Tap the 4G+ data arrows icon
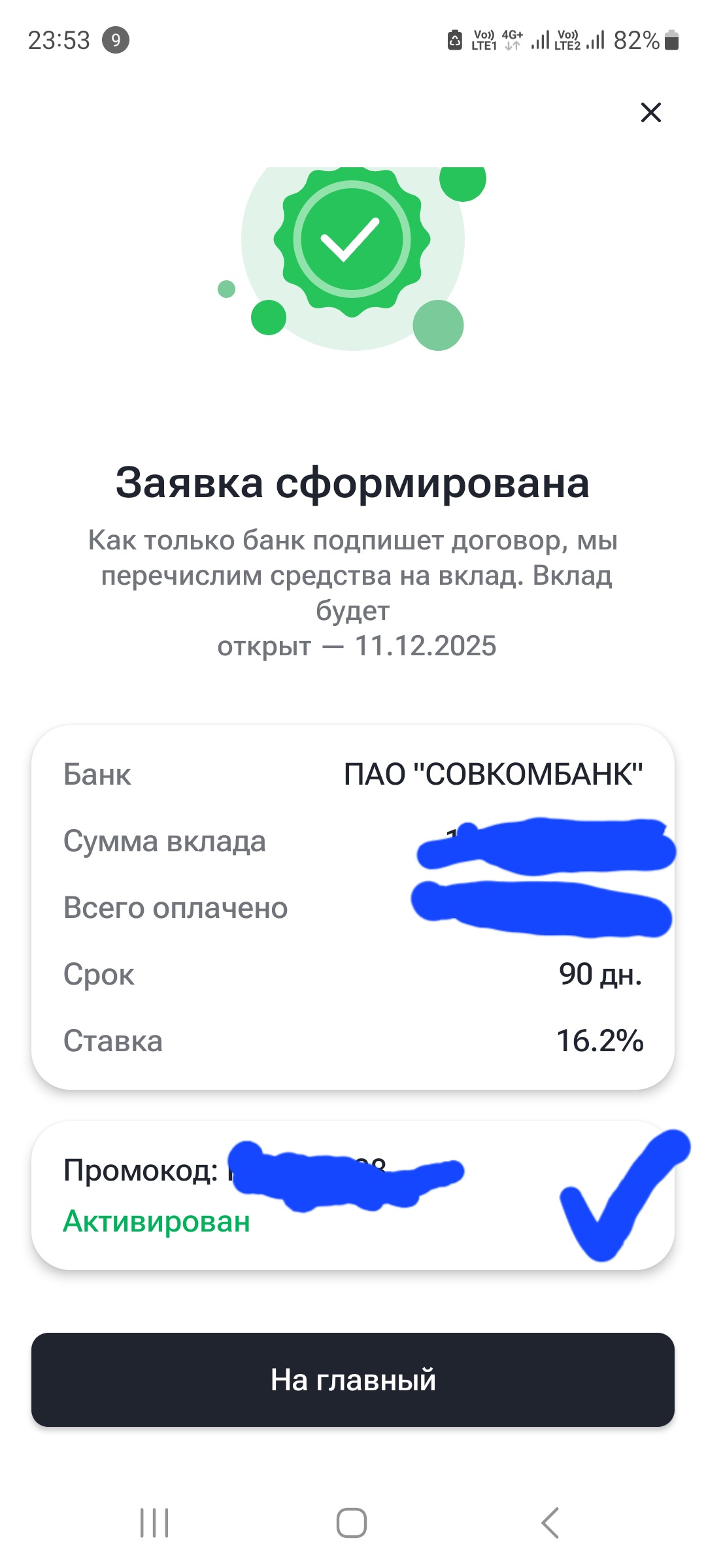Screen dimensions: 706x1568 (511, 41)
